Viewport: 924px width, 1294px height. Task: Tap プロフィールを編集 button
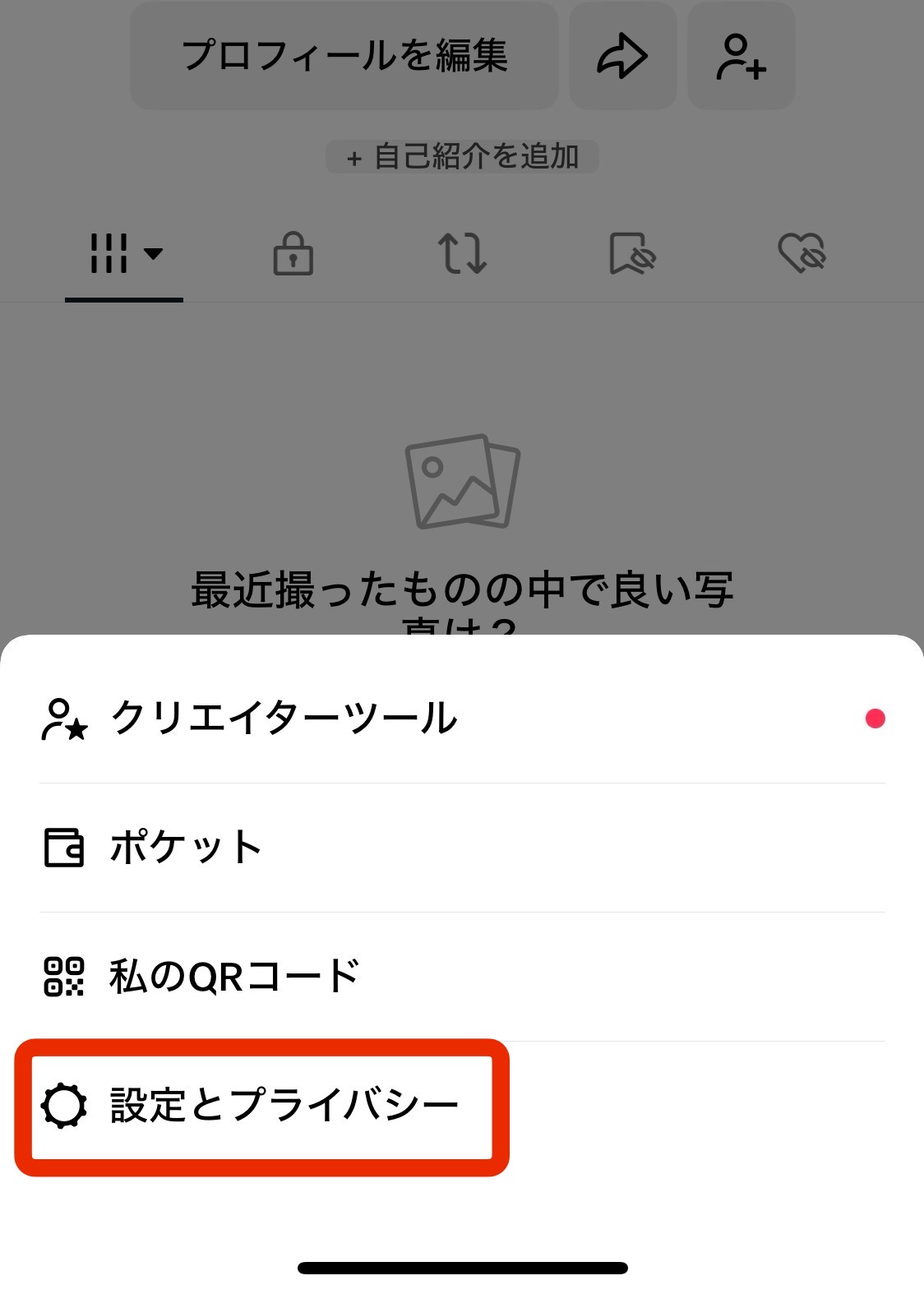click(x=344, y=56)
